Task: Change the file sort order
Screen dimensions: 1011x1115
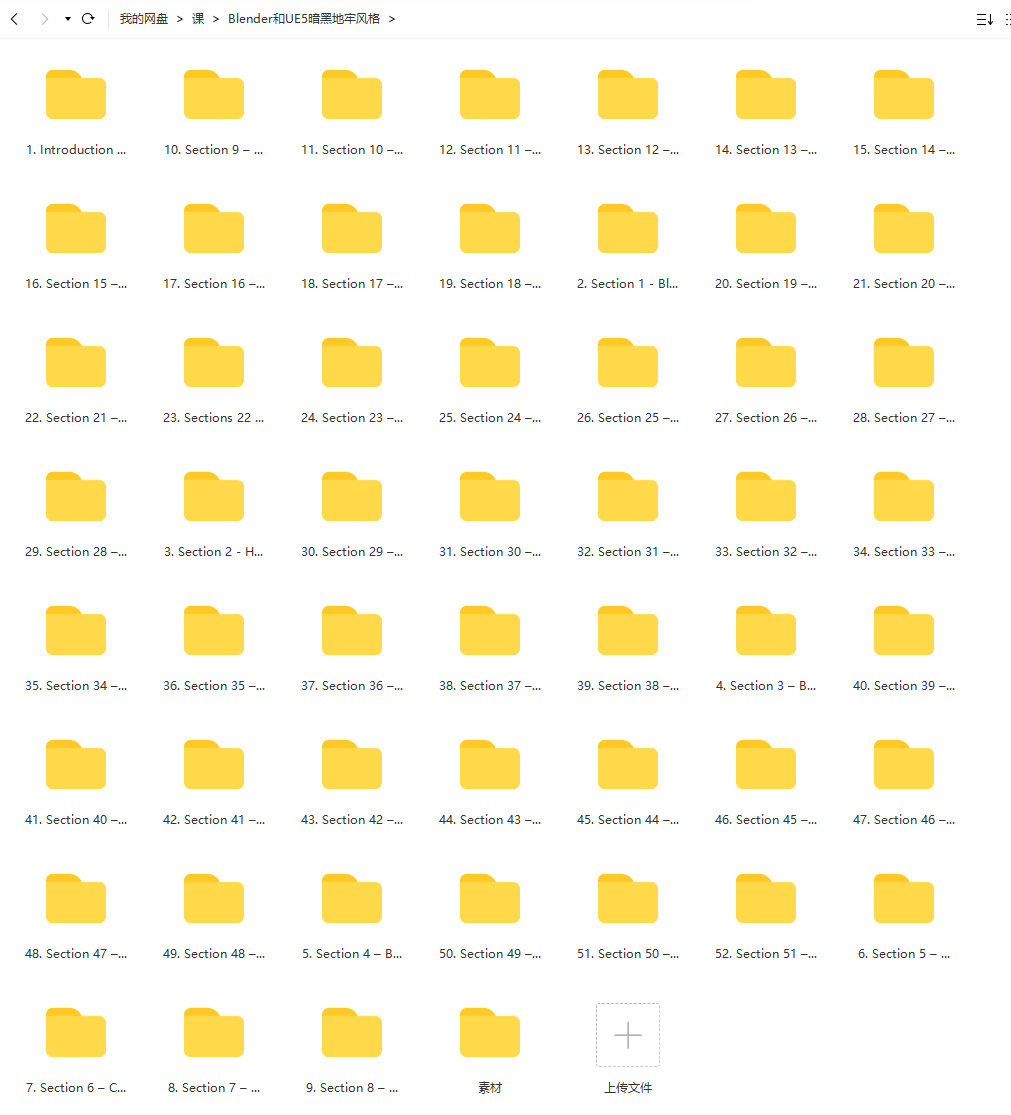Action: [984, 19]
